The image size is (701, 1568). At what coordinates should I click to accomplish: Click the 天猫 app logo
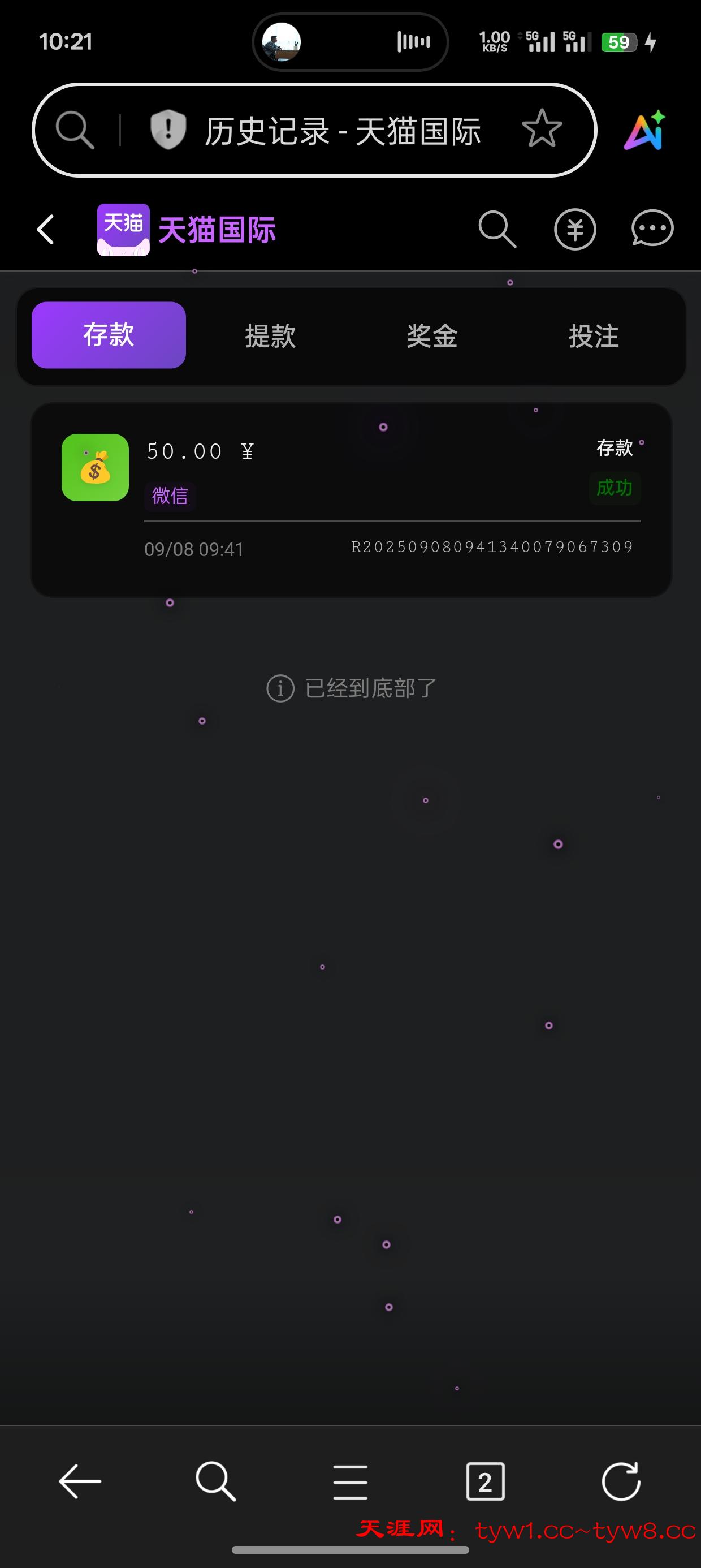124,229
